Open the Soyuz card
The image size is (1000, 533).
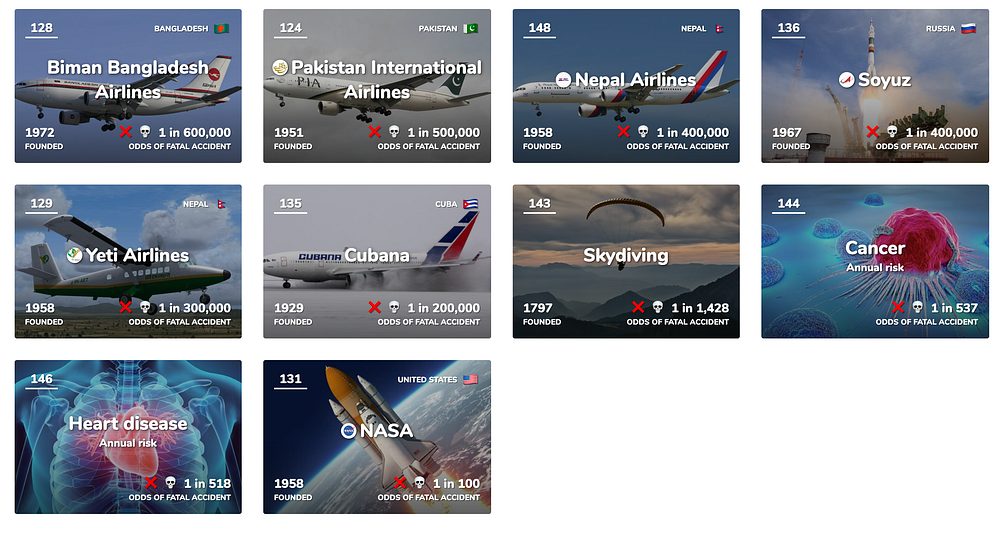(x=875, y=86)
